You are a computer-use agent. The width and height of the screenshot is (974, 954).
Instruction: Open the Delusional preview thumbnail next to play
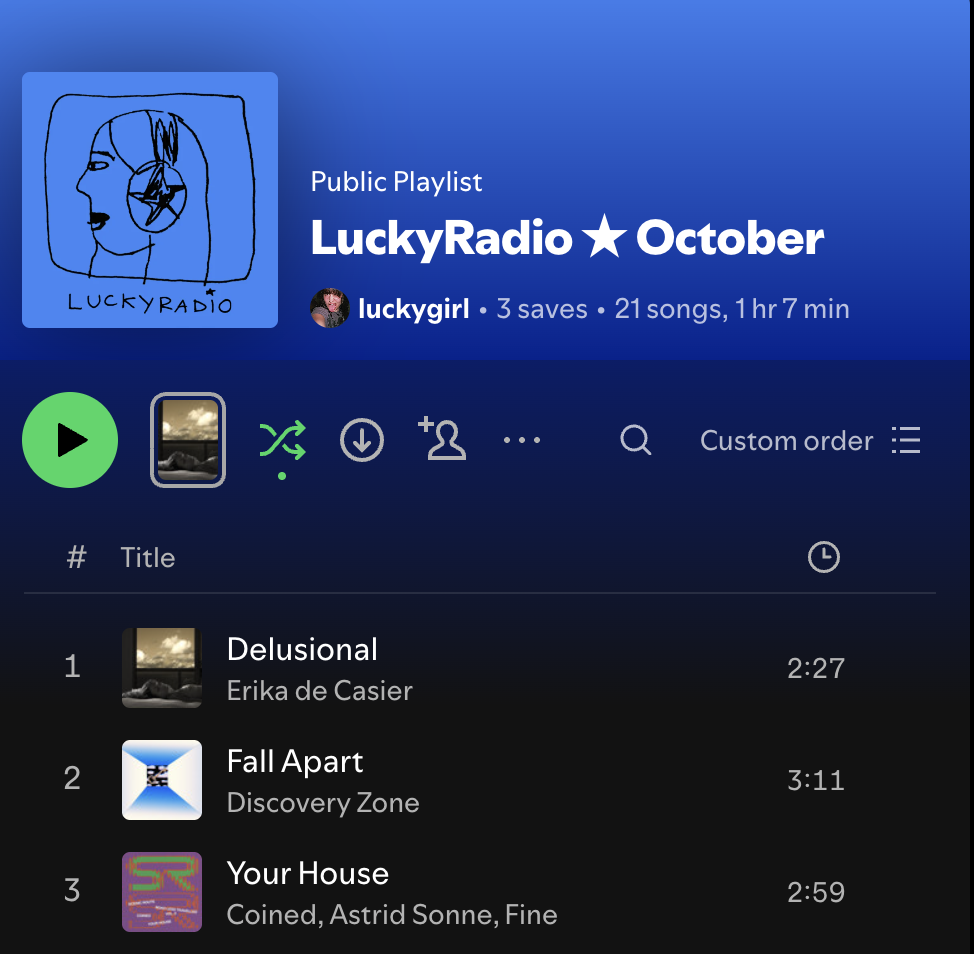(188, 440)
